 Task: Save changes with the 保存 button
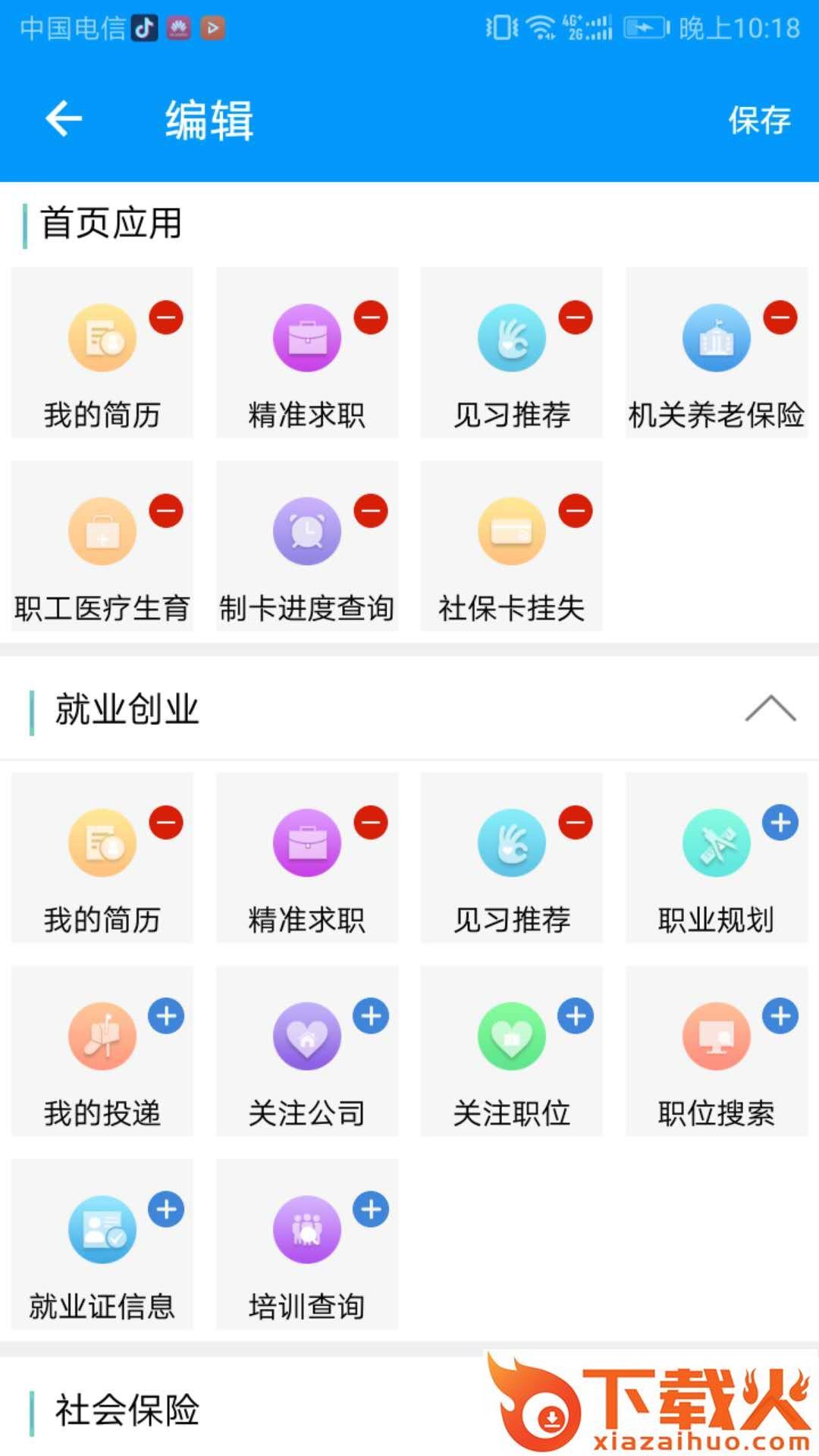(x=759, y=120)
